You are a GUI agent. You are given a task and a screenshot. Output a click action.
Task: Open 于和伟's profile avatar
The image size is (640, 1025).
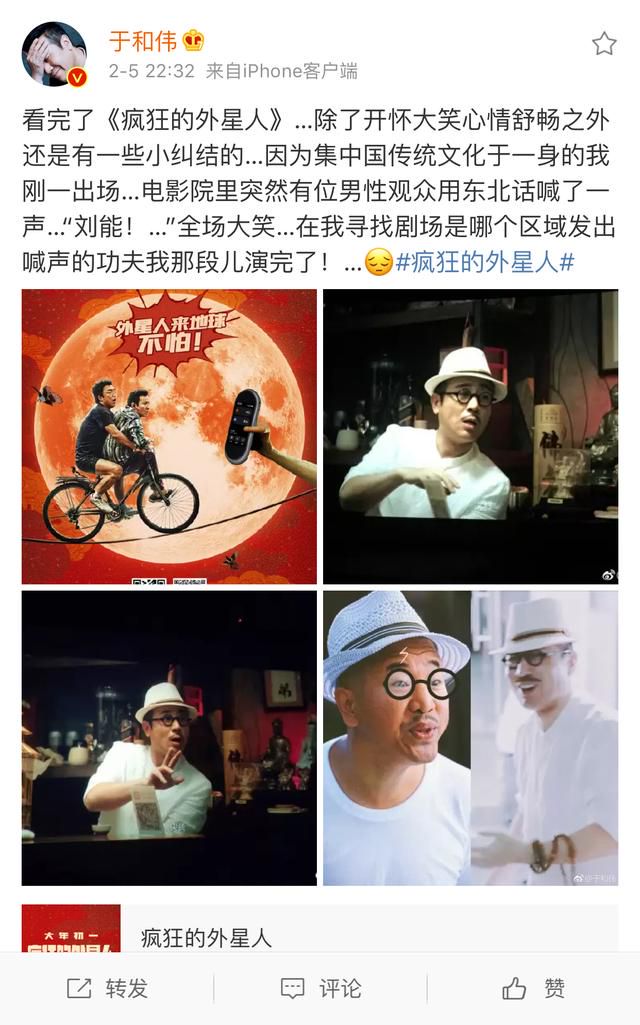pyautogui.click(x=54, y=54)
